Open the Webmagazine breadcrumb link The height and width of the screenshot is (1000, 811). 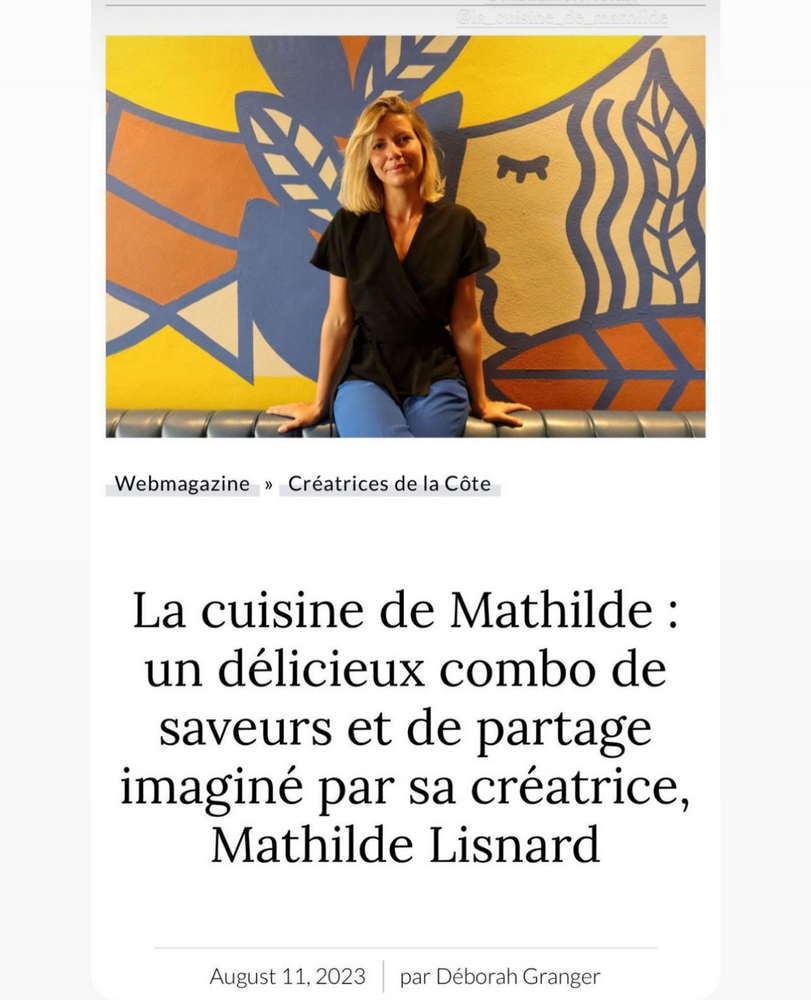tap(182, 484)
